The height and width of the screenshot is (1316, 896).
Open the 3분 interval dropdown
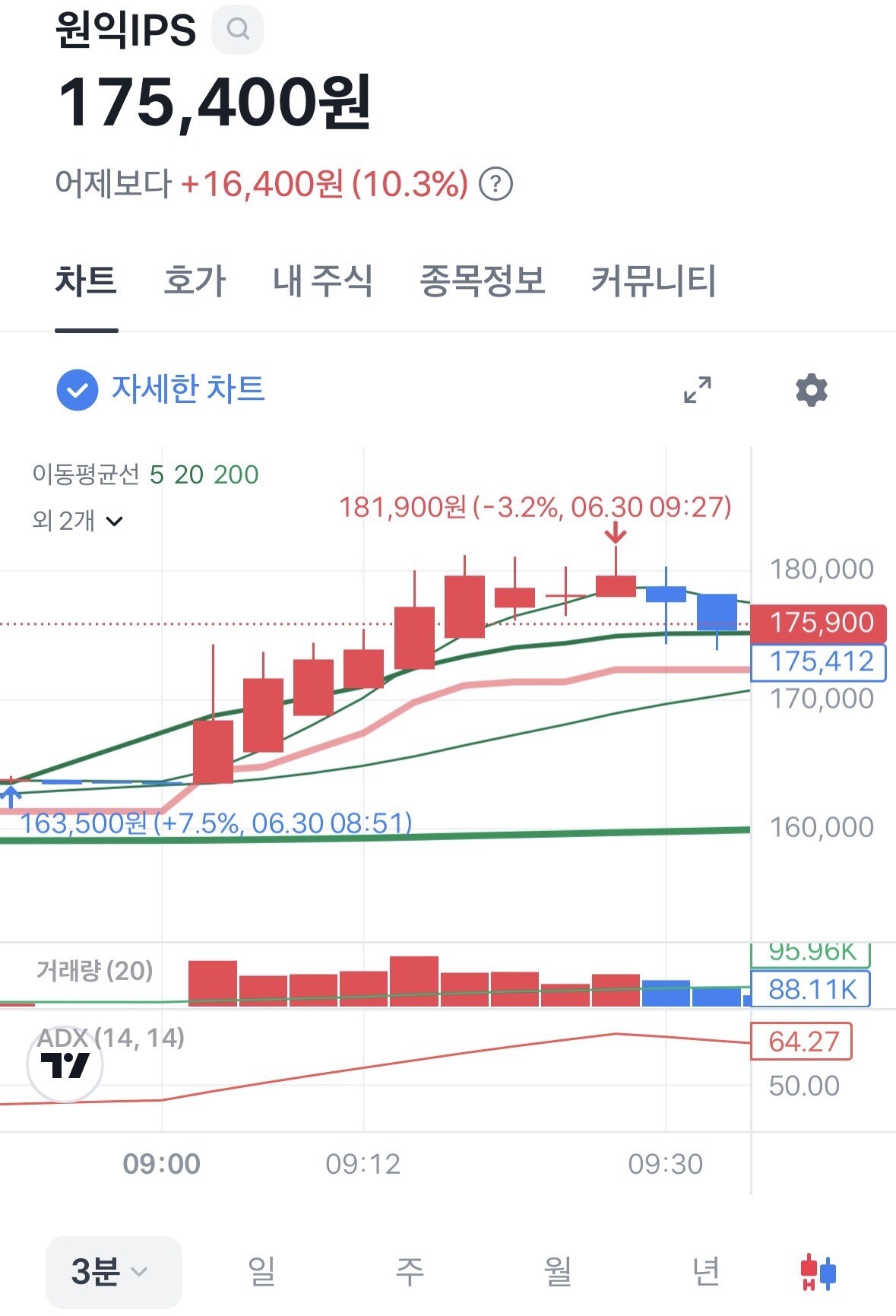tap(114, 1272)
